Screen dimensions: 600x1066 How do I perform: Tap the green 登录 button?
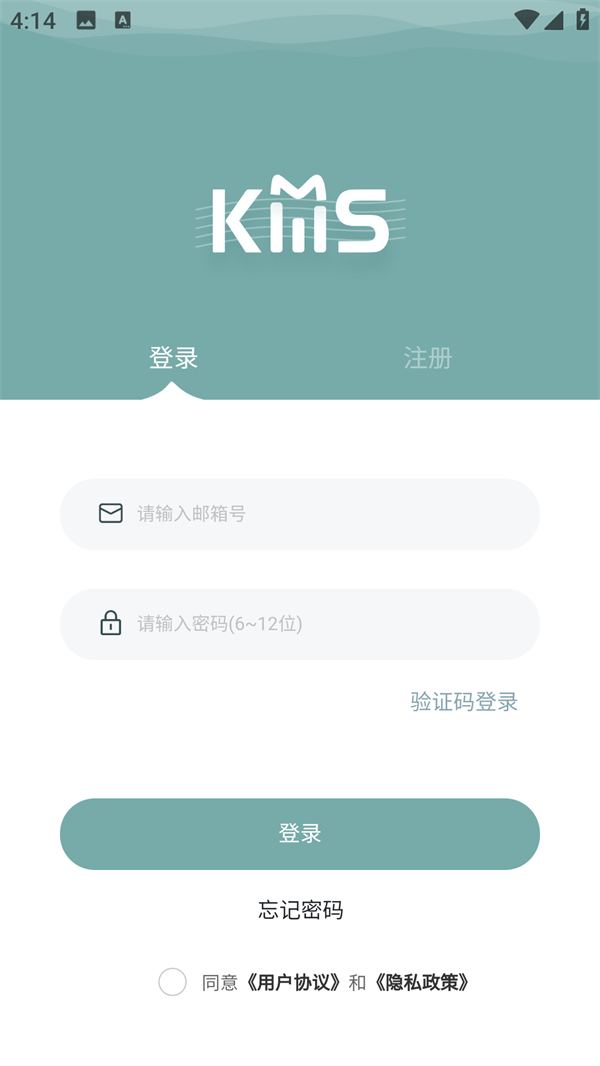coord(300,834)
